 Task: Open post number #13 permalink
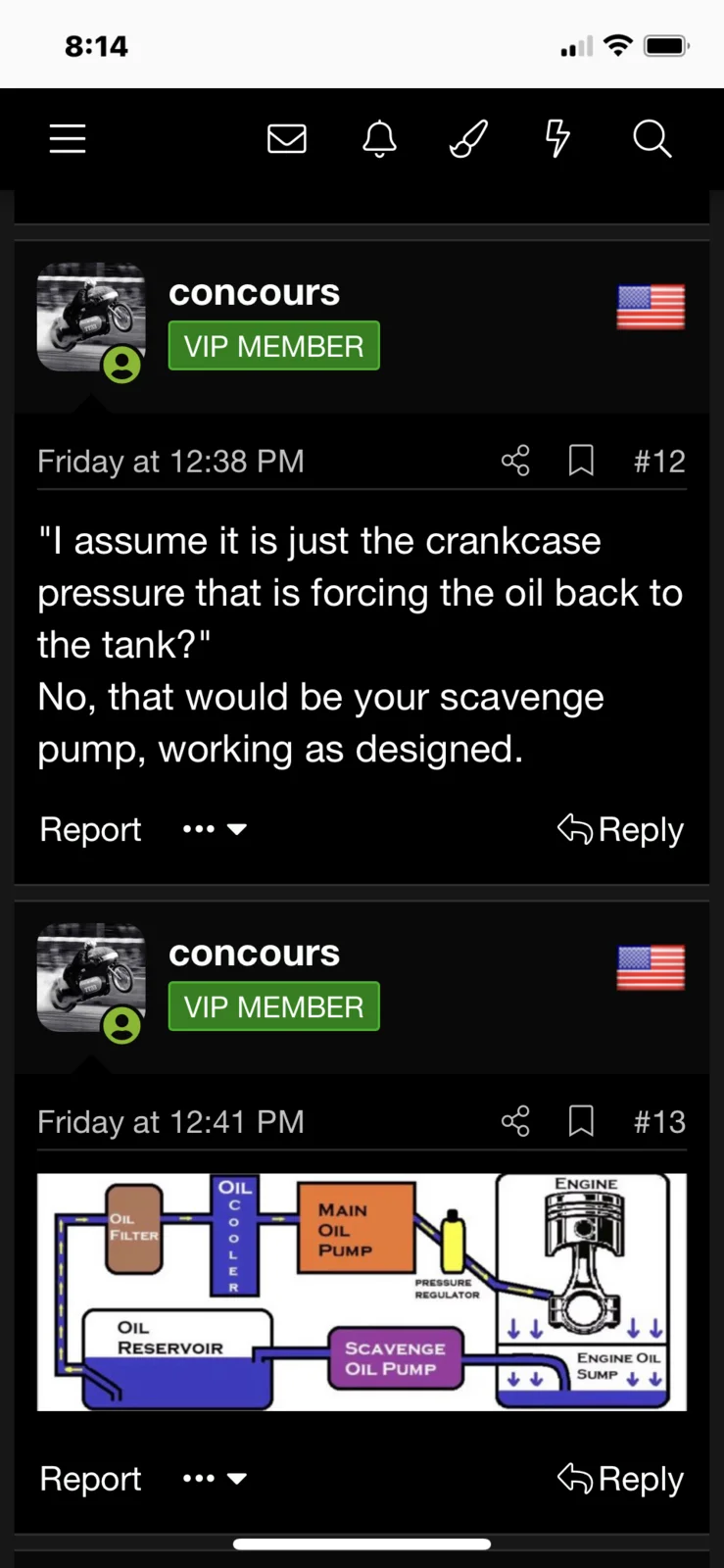659,1121
